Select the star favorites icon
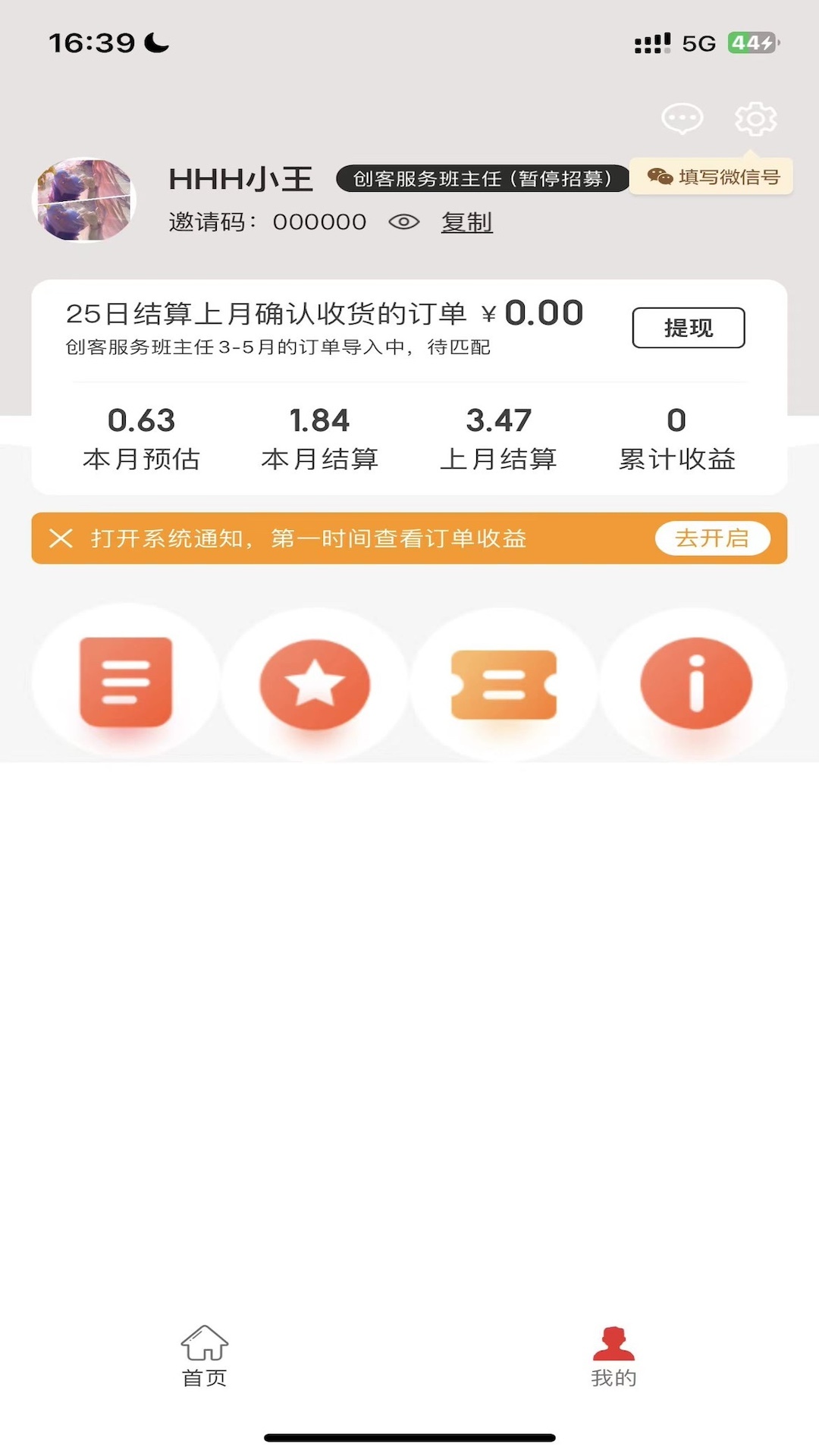Image resolution: width=819 pixels, height=1456 pixels. (316, 680)
